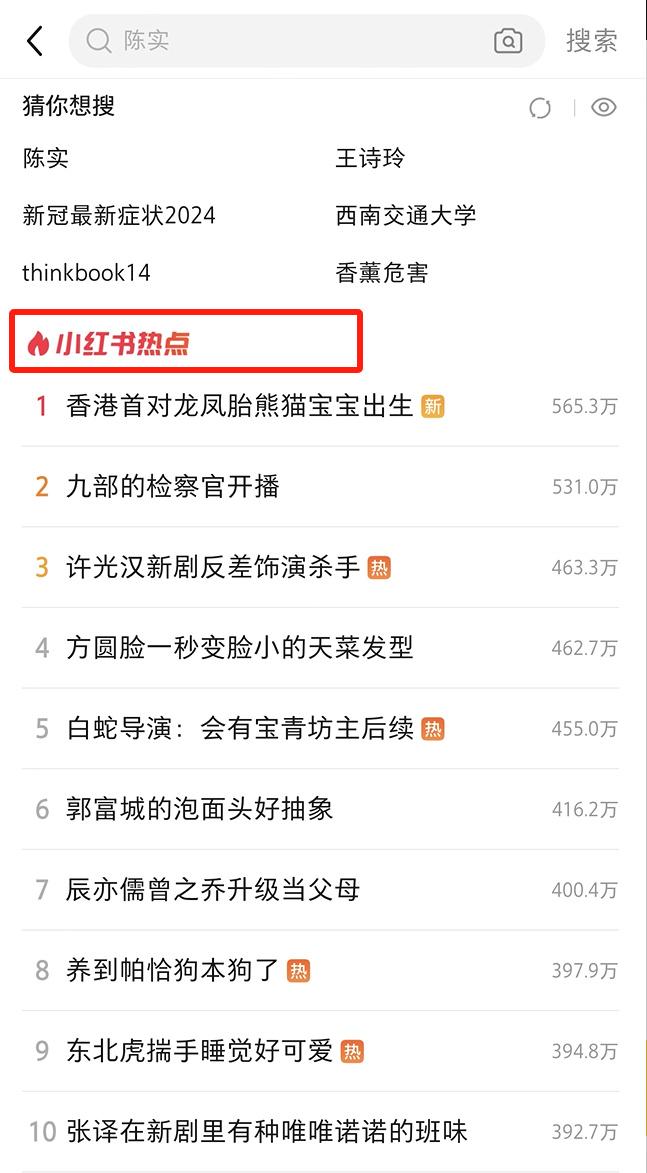Select the suggestion 王诗玲

click(370, 159)
